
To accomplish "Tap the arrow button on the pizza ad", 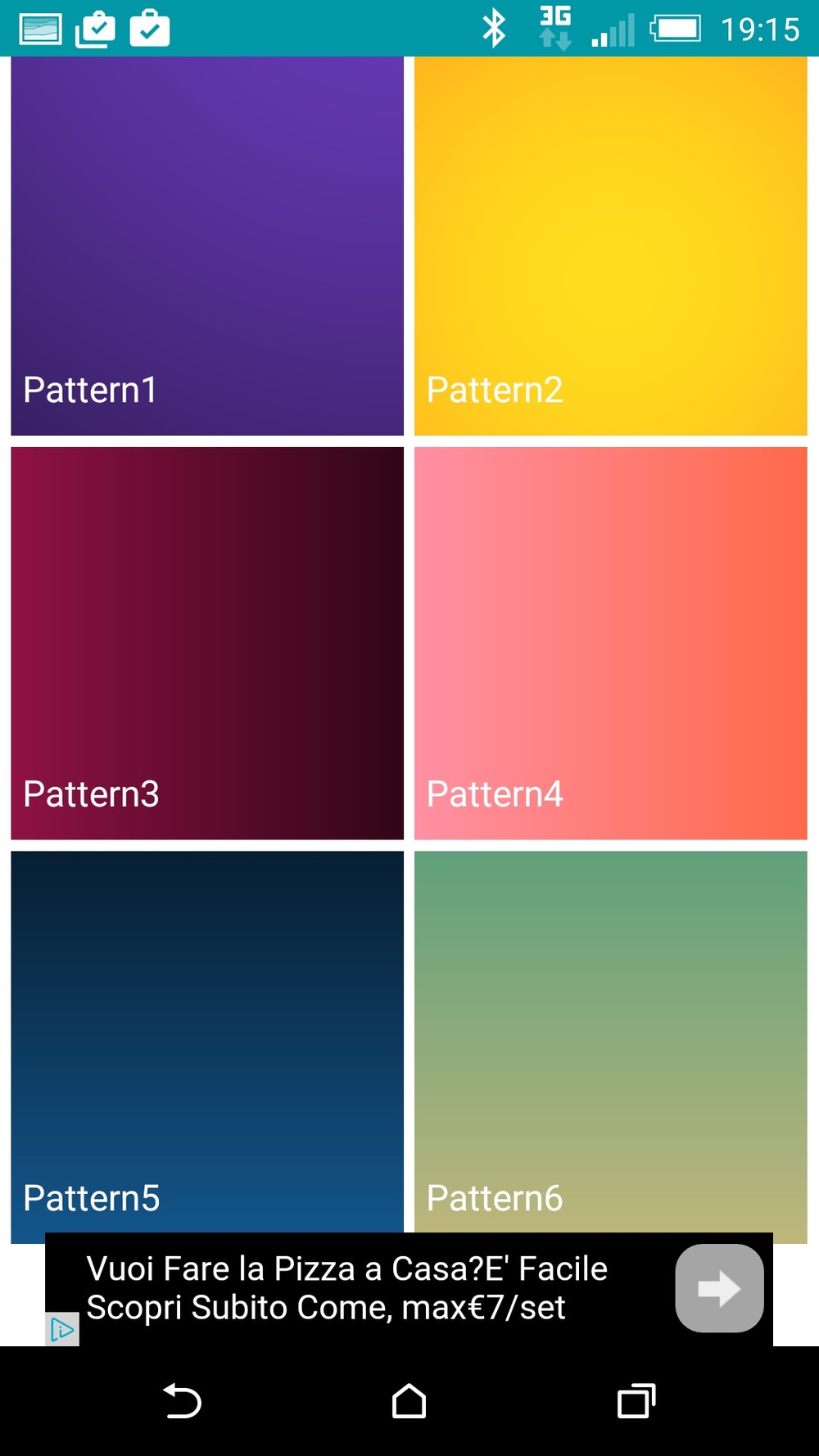I will pyautogui.click(x=719, y=1288).
